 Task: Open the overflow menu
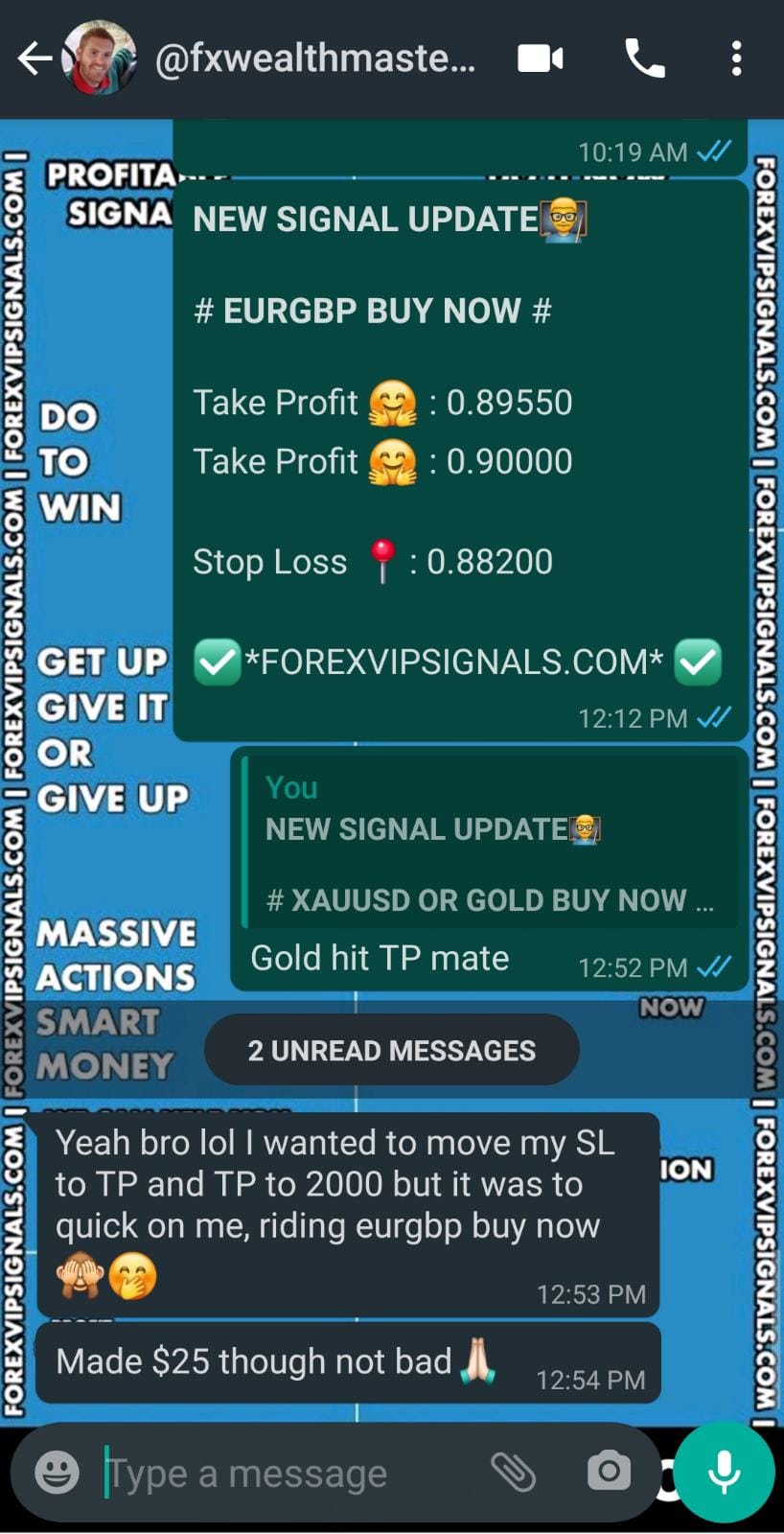[736, 58]
